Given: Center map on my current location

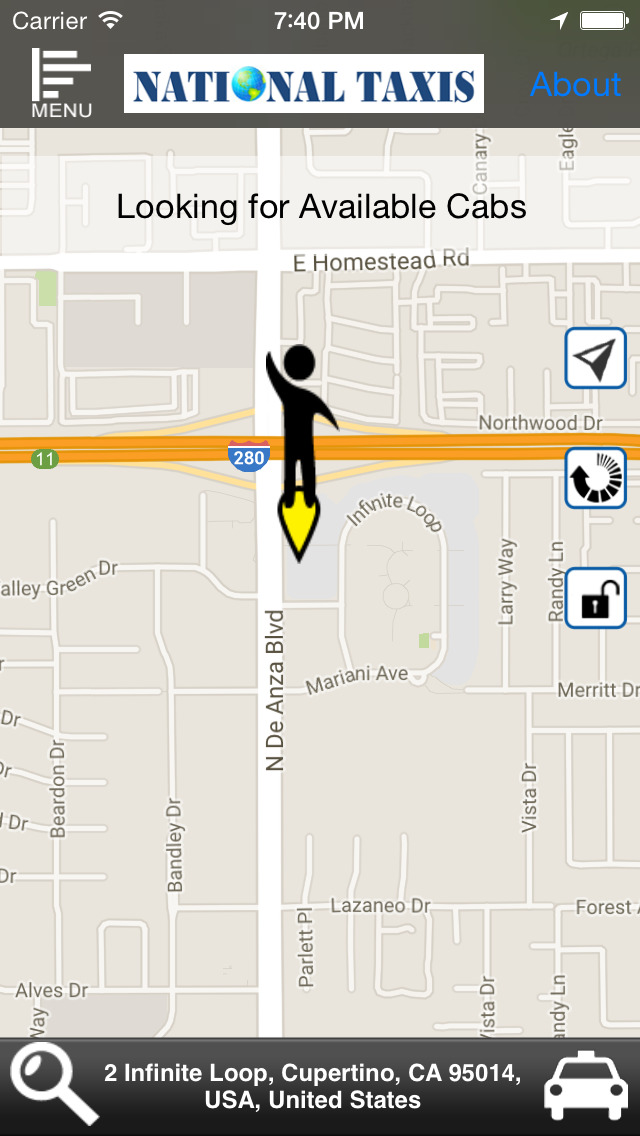Looking at the screenshot, I should point(595,358).
